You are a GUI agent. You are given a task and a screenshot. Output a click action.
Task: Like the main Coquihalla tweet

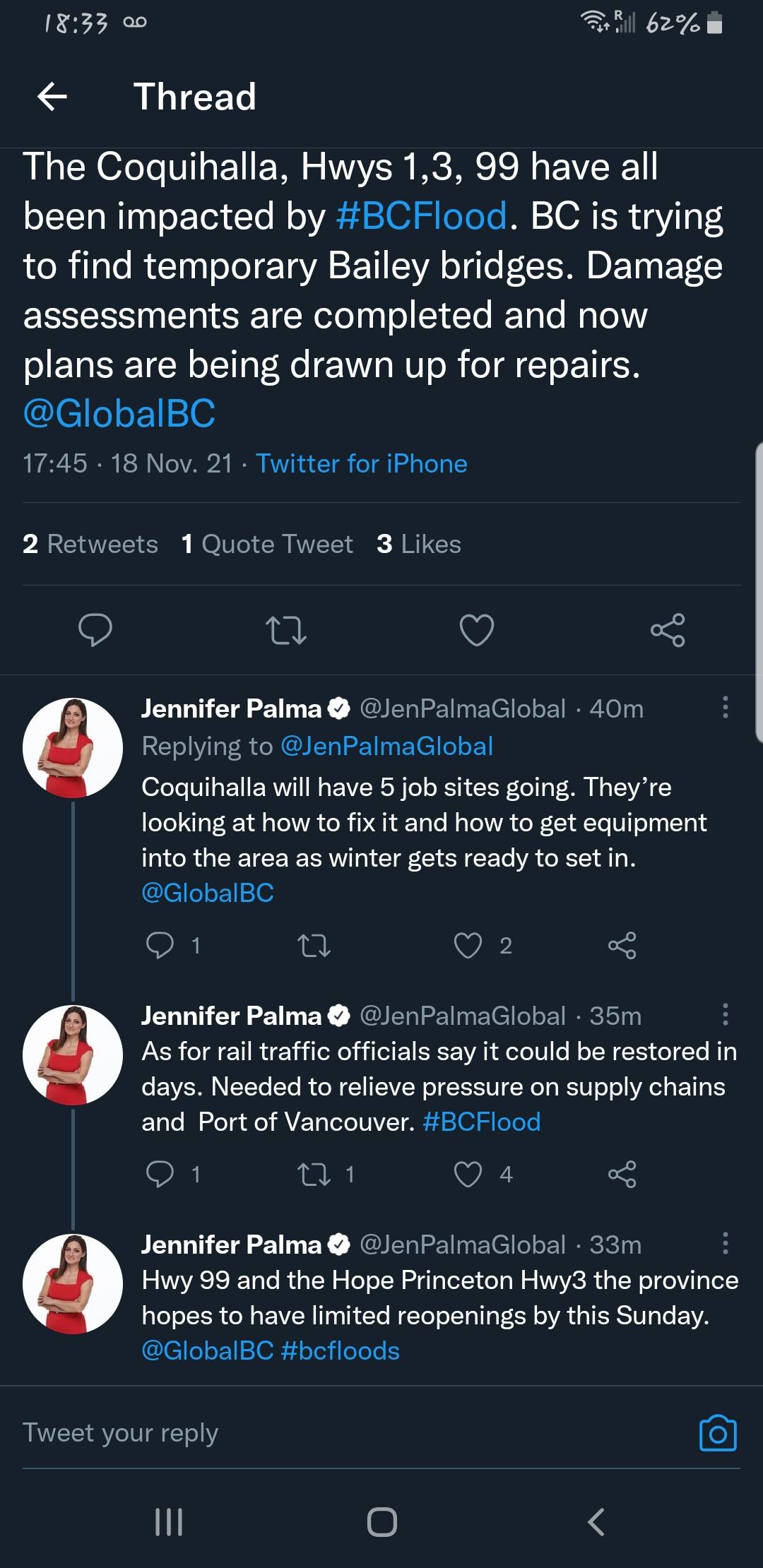[477, 629]
